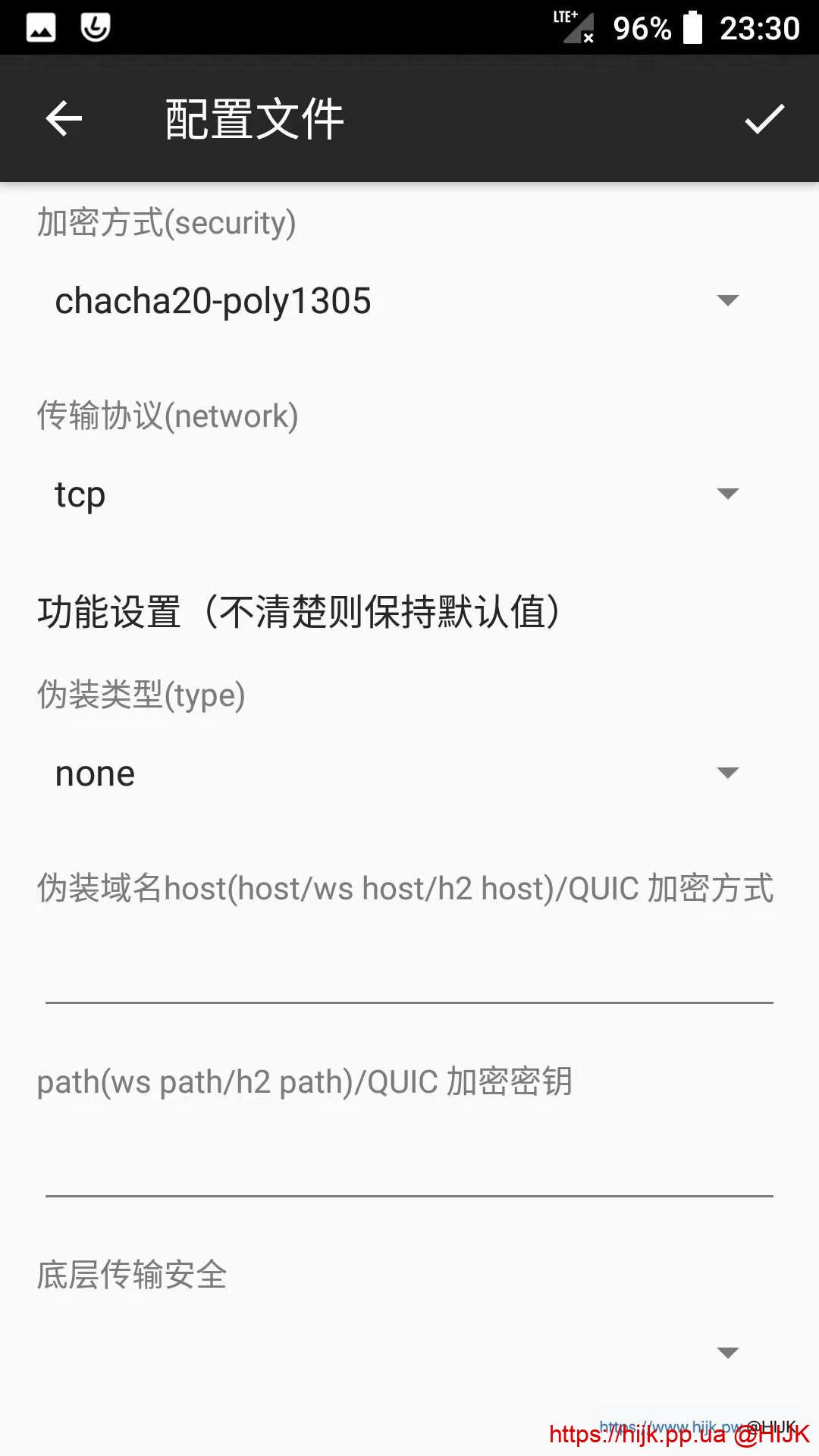Go back from the 配置文件 screen
Screen dimensions: 819x1456
point(64,119)
